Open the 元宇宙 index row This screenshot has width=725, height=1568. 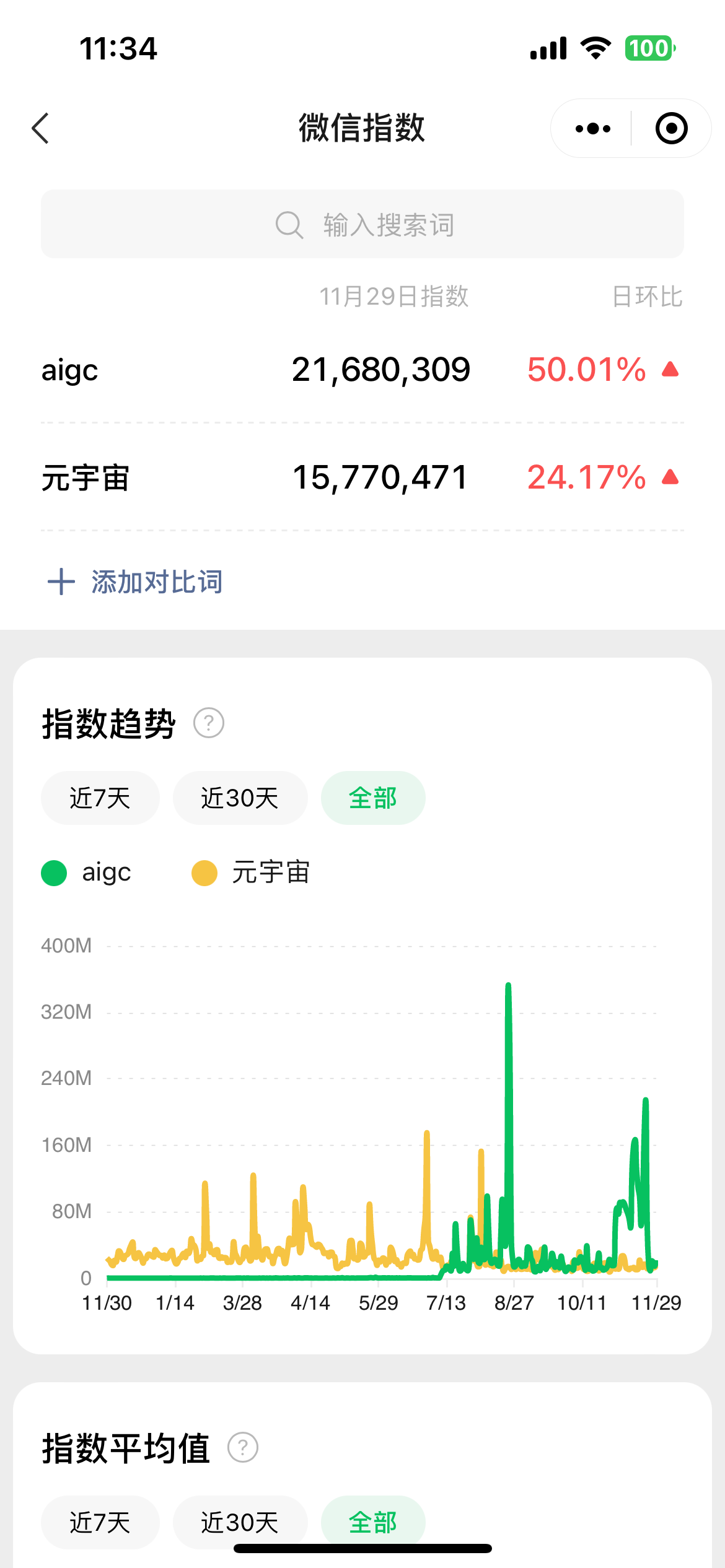point(362,477)
